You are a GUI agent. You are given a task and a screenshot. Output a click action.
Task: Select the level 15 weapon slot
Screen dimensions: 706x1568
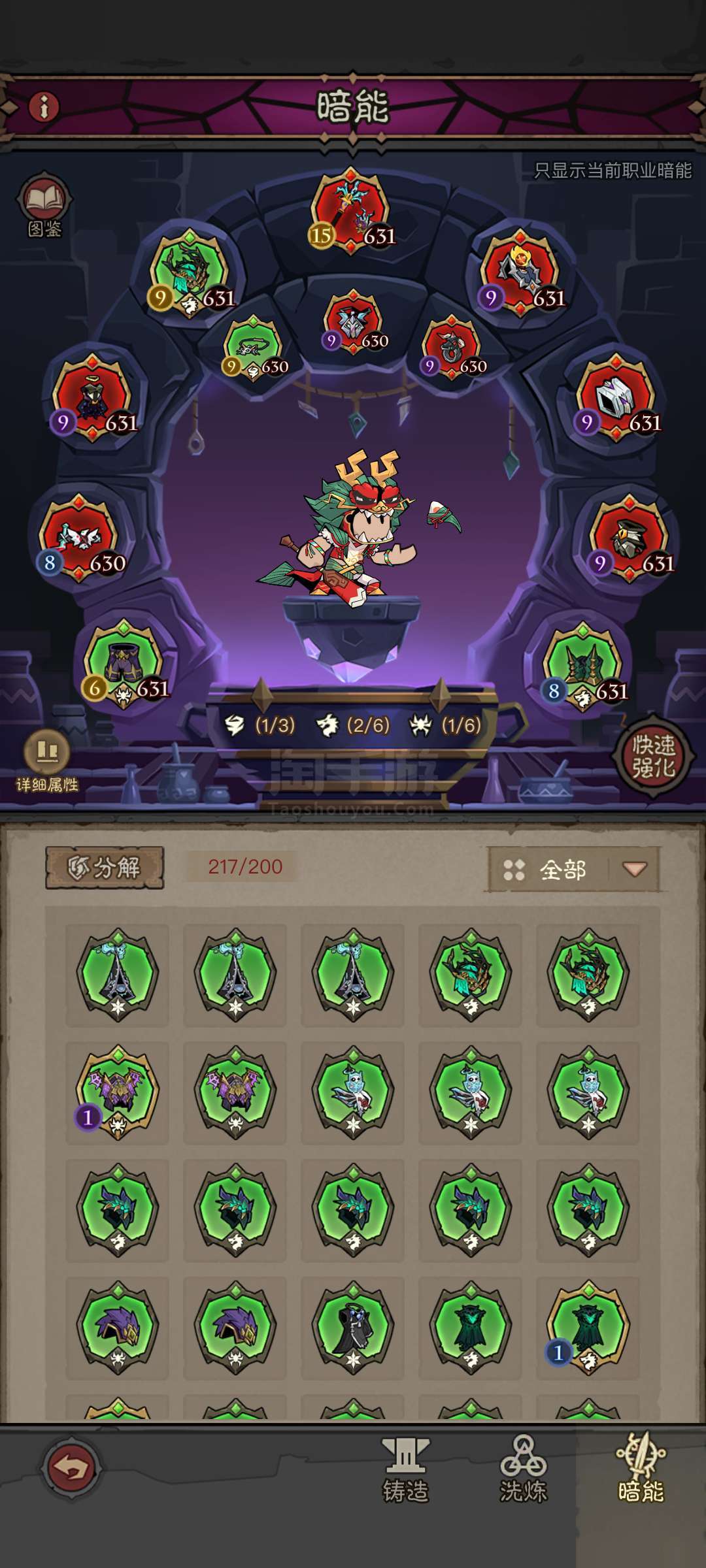352,210
